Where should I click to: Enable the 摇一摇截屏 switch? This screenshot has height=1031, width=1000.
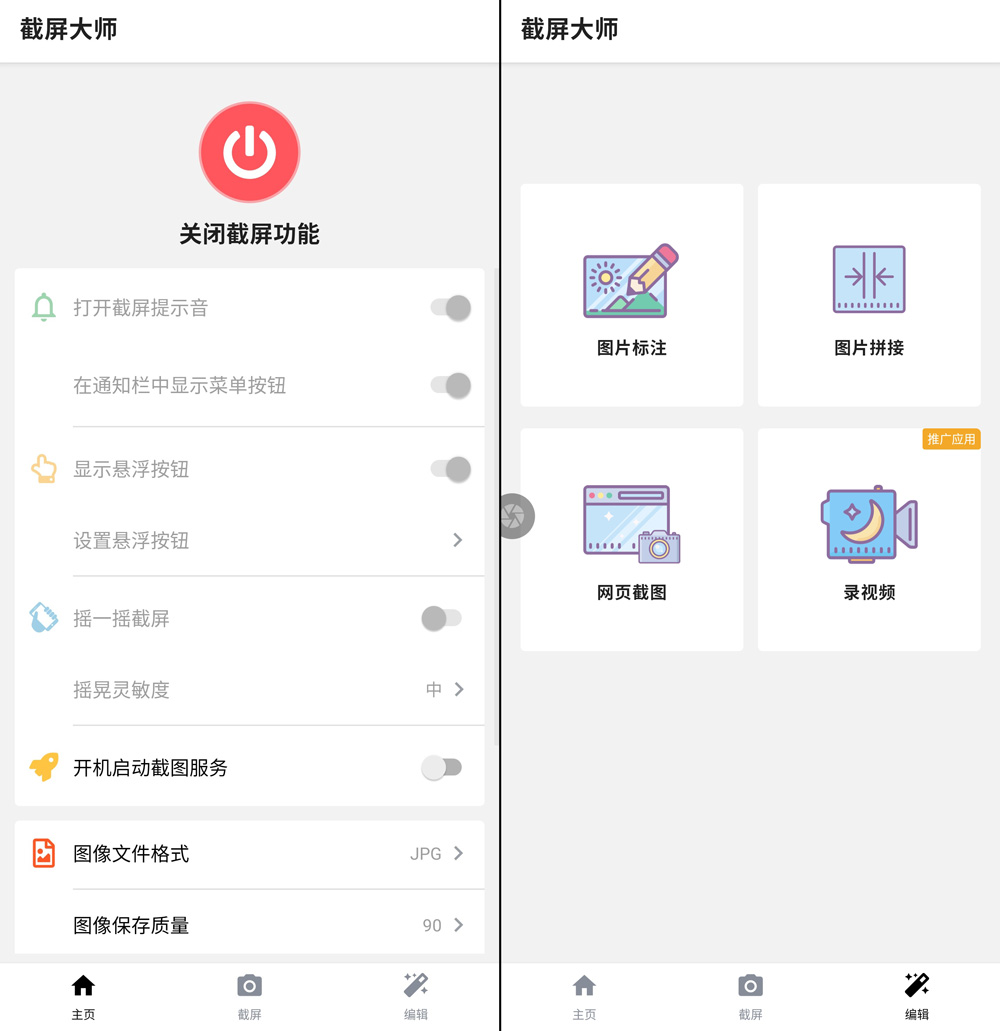[x=441, y=619]
